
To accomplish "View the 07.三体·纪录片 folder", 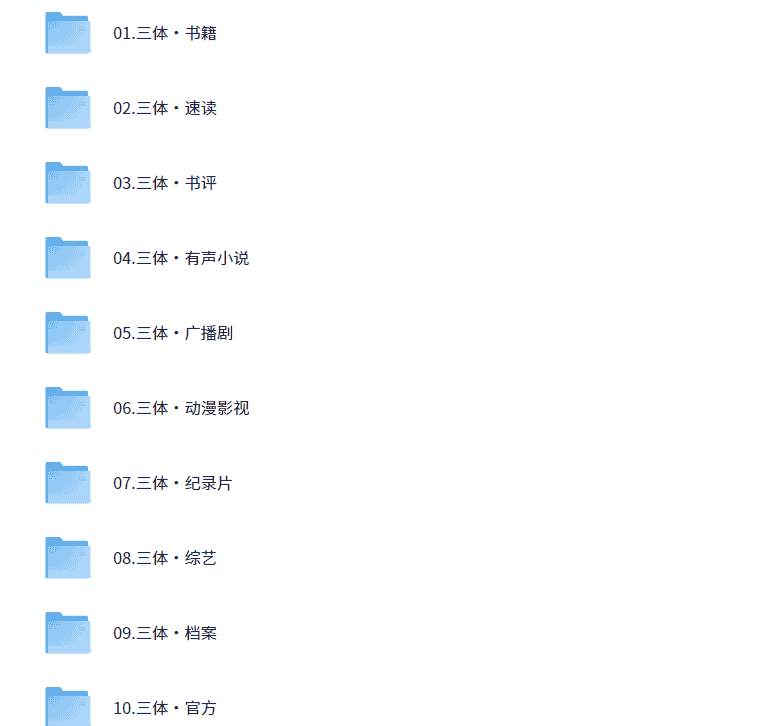I will tap(172, 483).
